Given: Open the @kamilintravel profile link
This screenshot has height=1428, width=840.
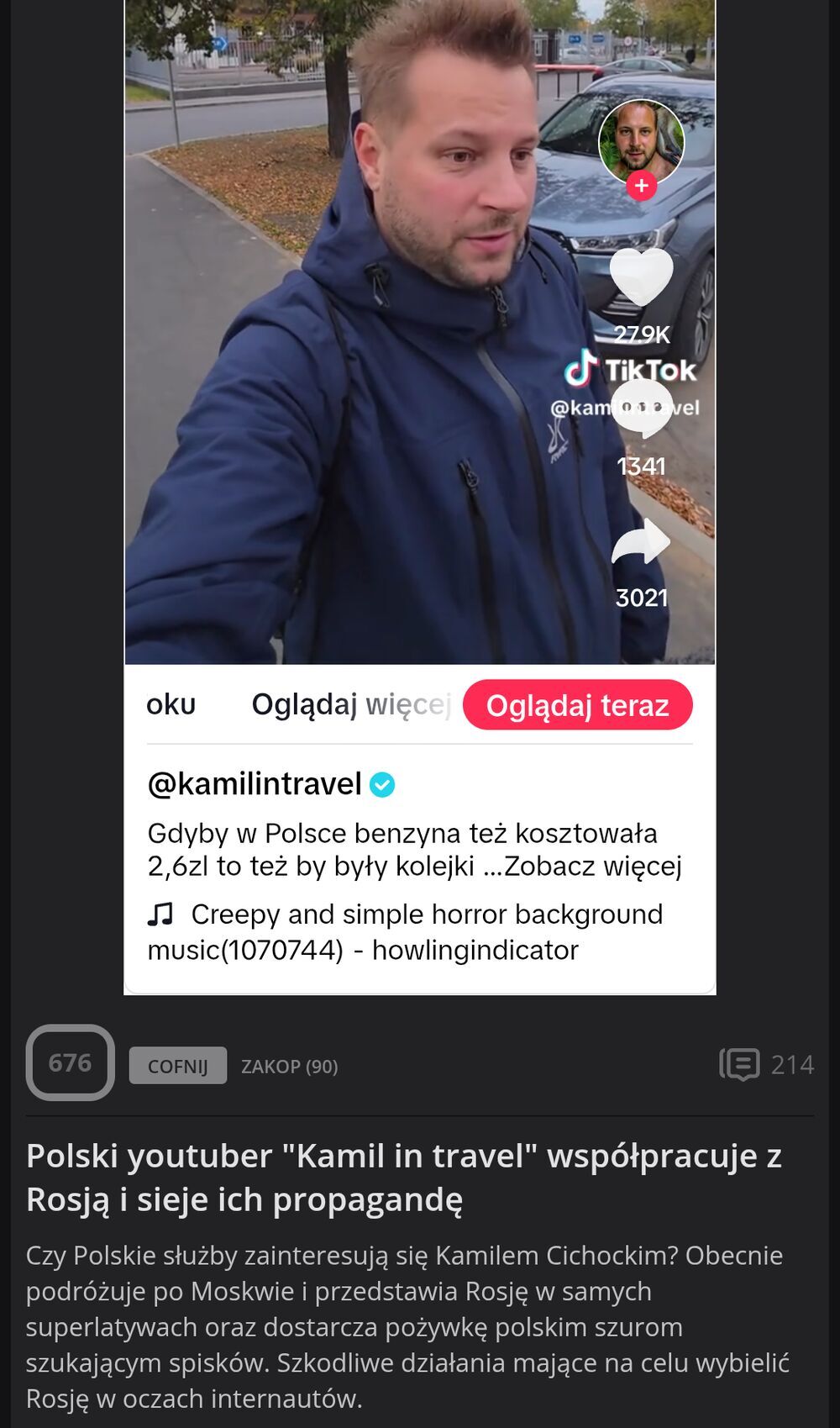Looking at the screenshot, I should pyautogui.click(x=255, y=784).
